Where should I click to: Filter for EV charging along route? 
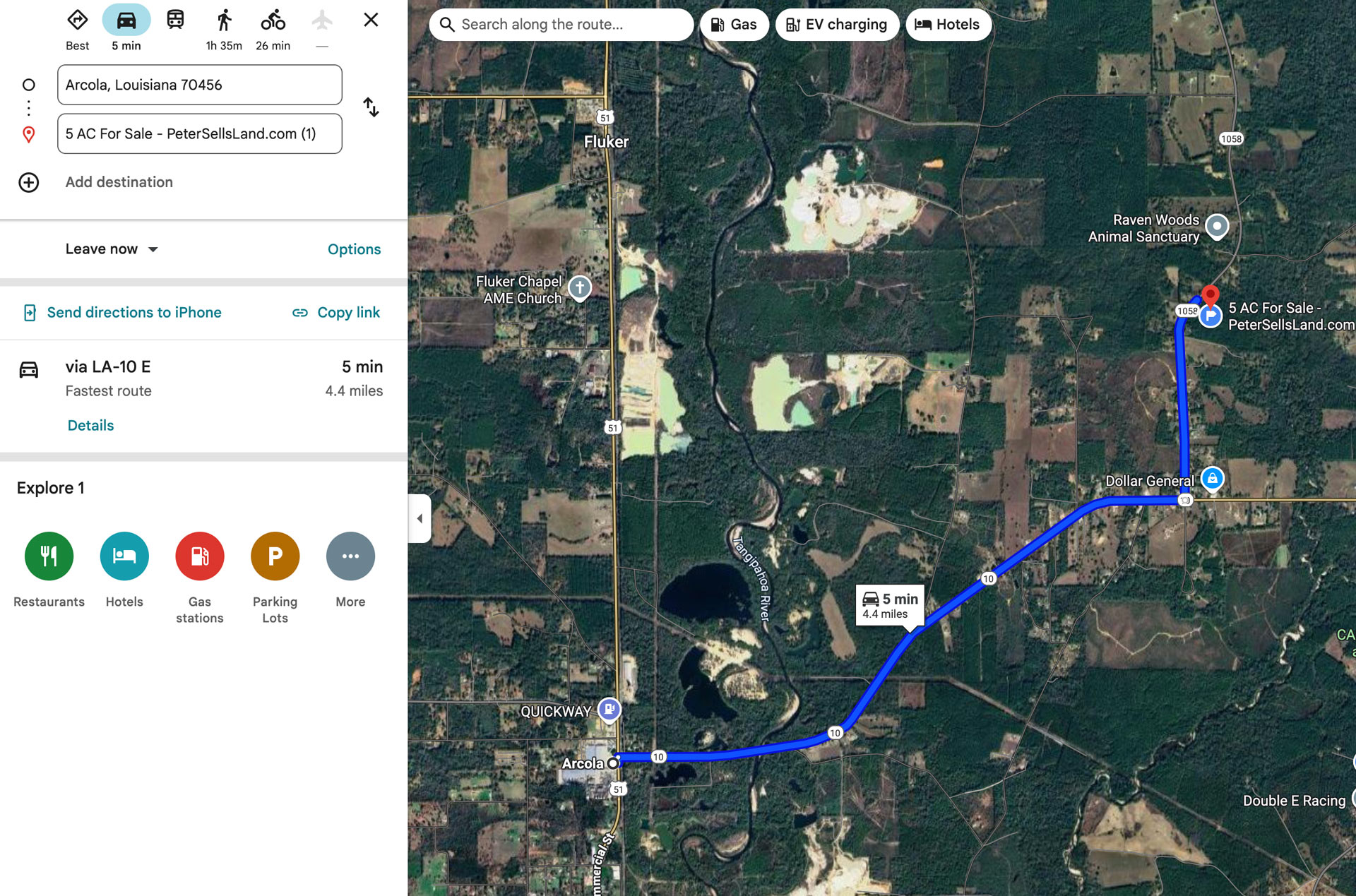pos(837,25)
